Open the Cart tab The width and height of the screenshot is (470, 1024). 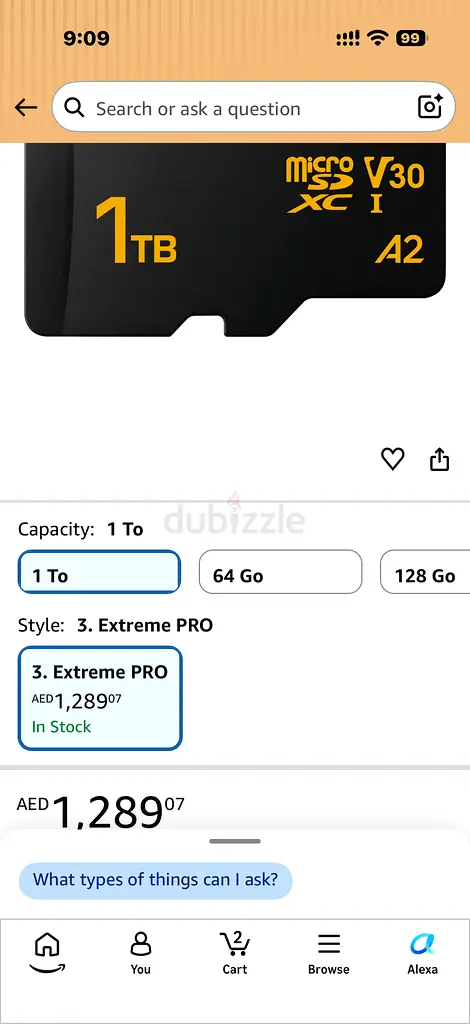click(x=234, y=952)
